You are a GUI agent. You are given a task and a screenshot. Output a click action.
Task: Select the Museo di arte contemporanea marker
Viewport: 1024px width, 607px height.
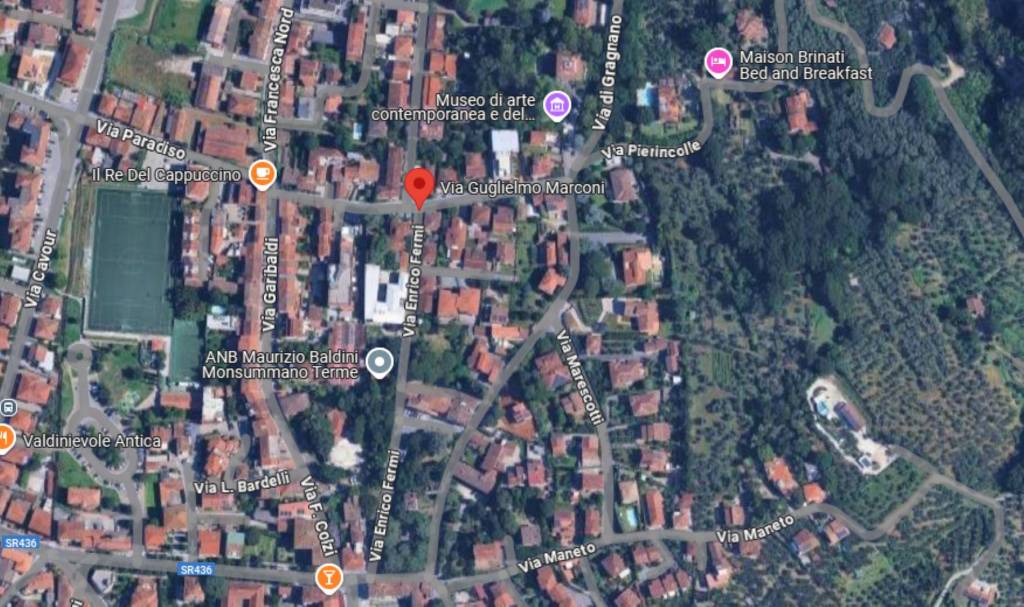(x=557, y=104)
